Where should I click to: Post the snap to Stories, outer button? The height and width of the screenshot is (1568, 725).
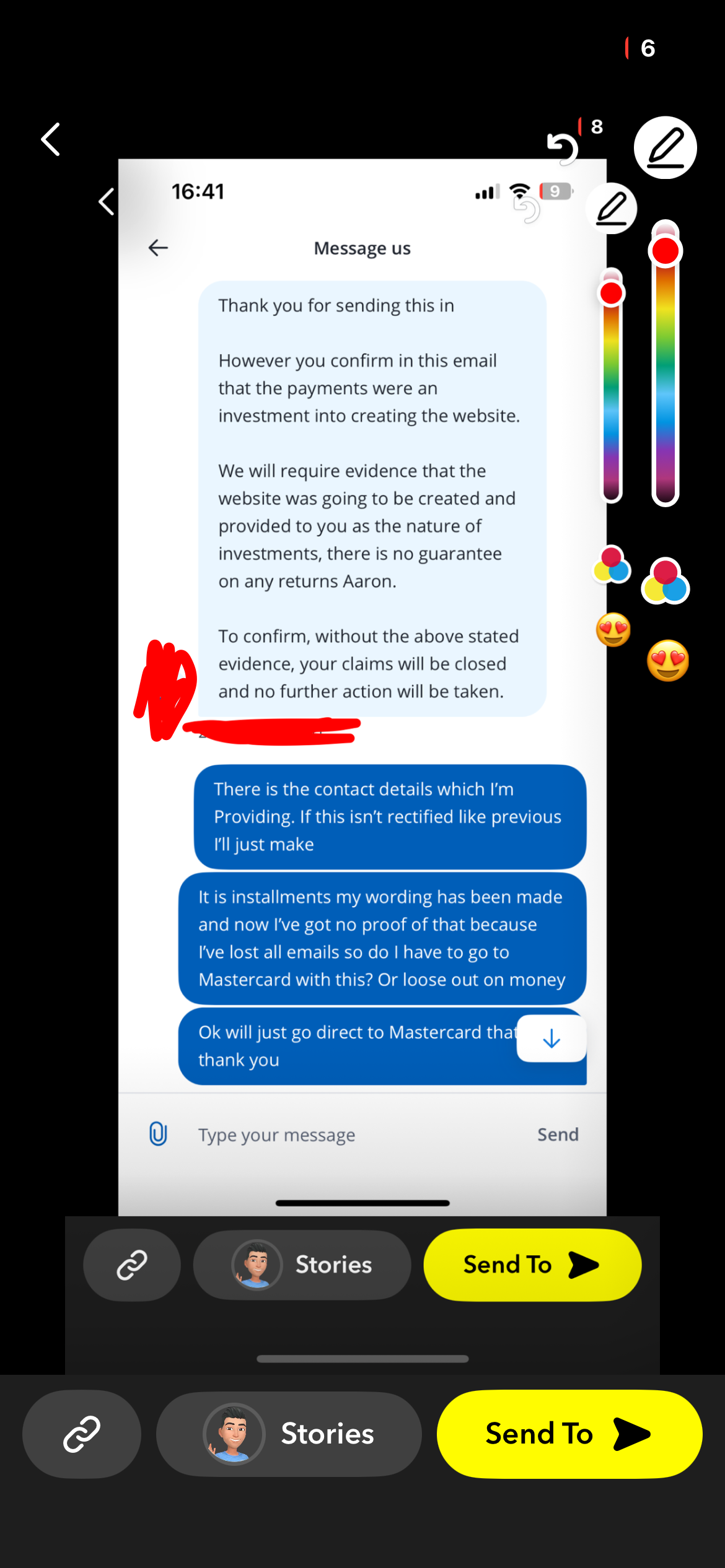click(x=289, y=1434)
